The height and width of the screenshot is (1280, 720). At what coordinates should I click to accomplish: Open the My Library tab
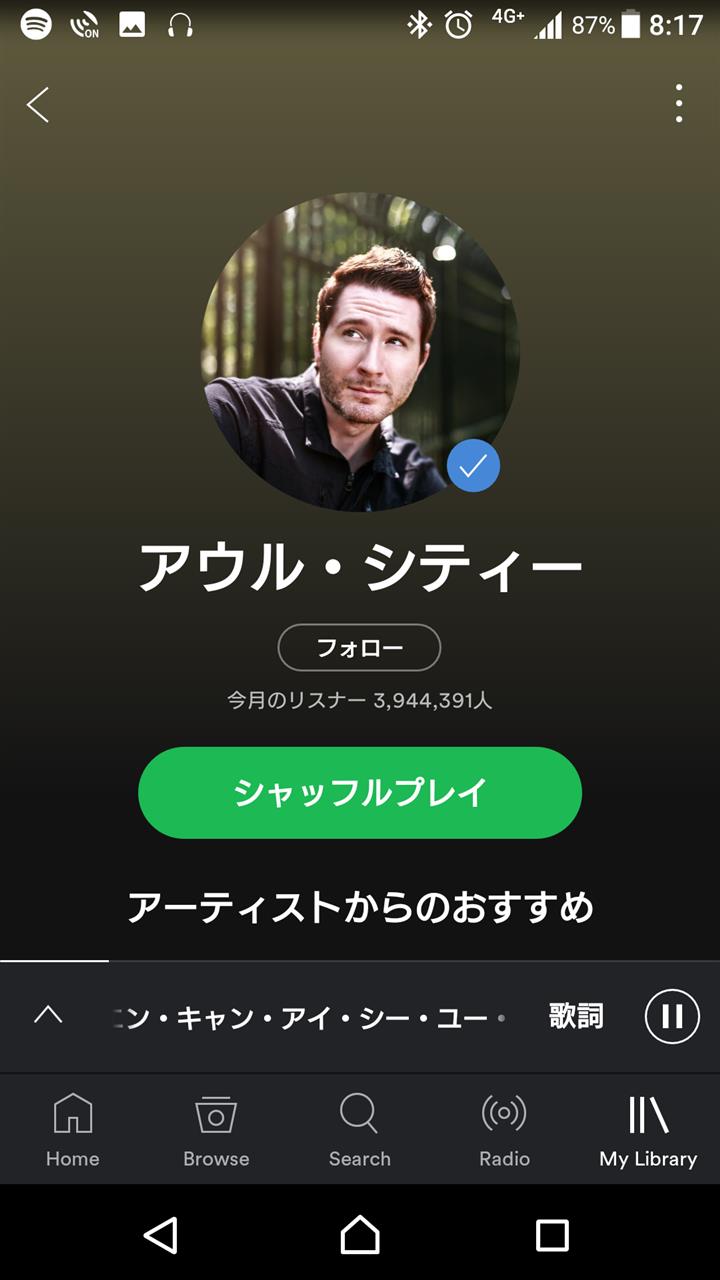(648, 1130)
